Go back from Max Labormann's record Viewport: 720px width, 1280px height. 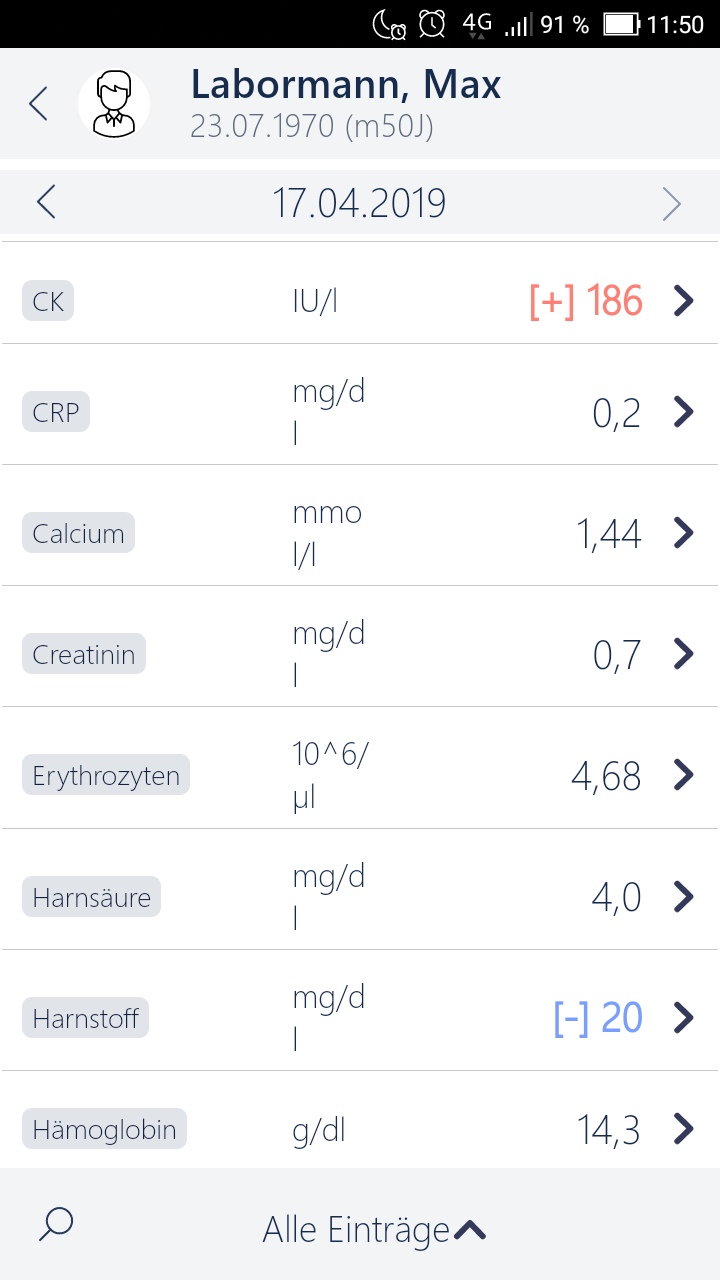click(x=38, y=103)
